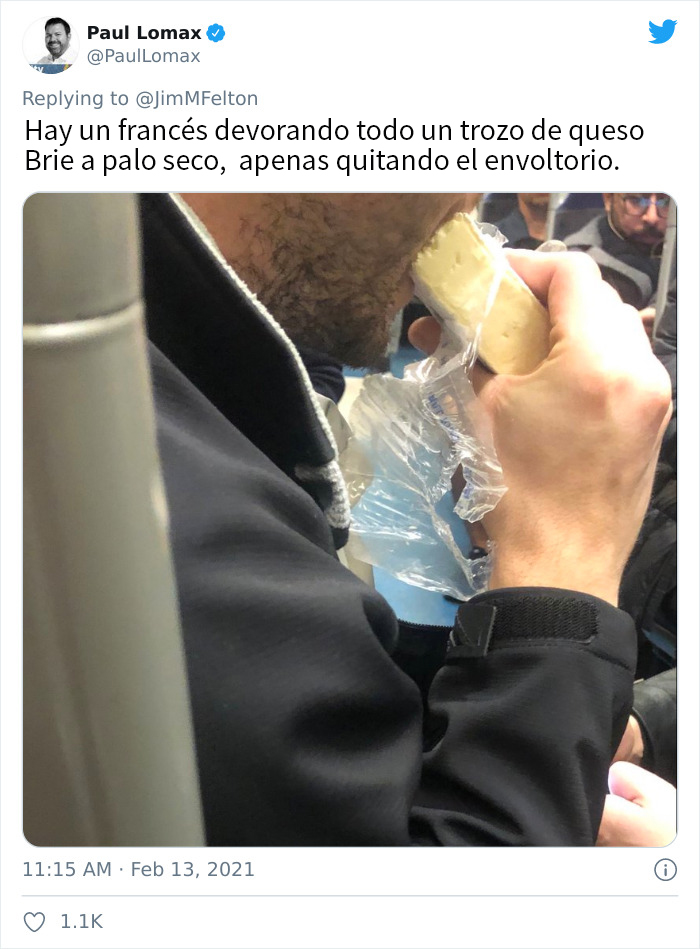700x949 pixels.
Task: Like the tweet with the heart
Action: click(x=35, y=921)
